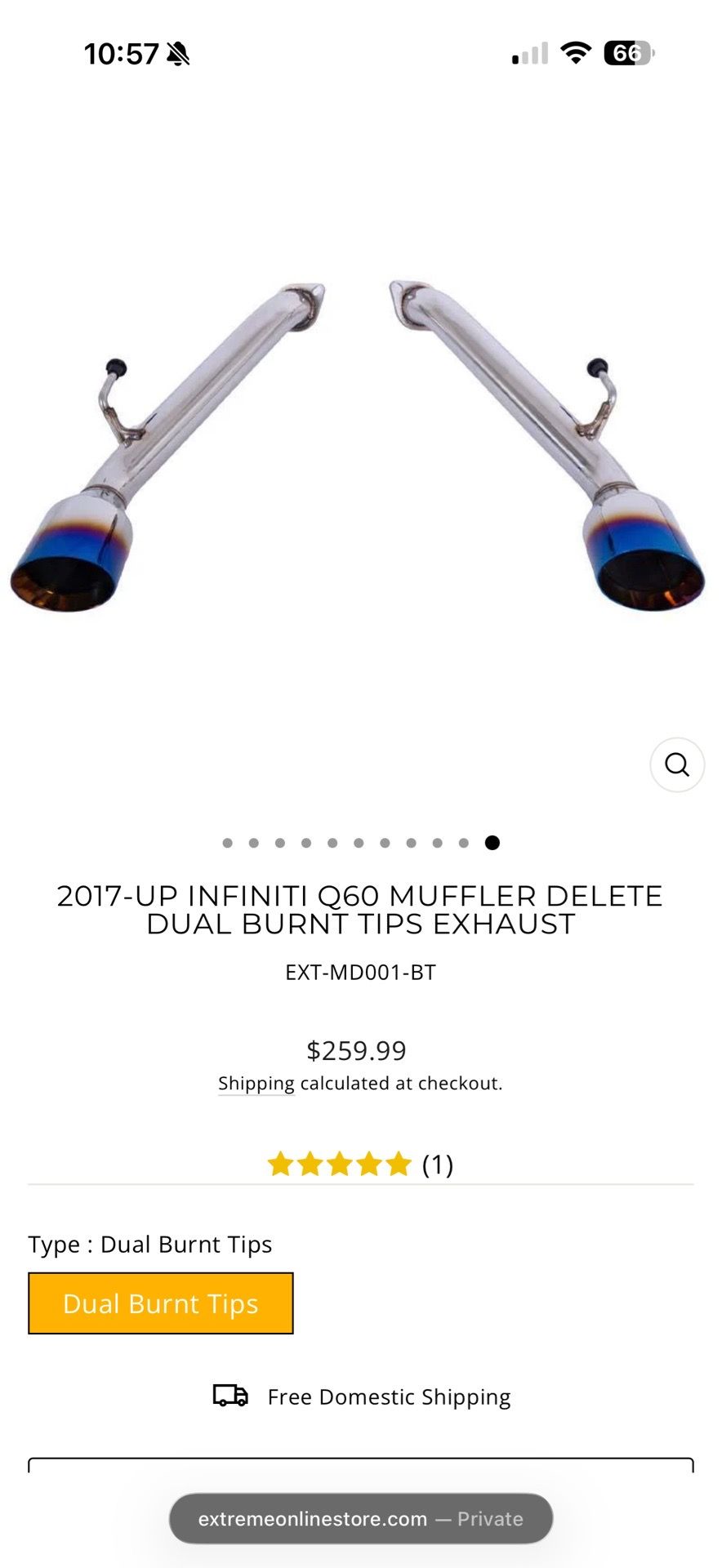Tap the extremeonlinestore.com address bar
This screenshot has width=722, height=1568.
coord(361,1519)
